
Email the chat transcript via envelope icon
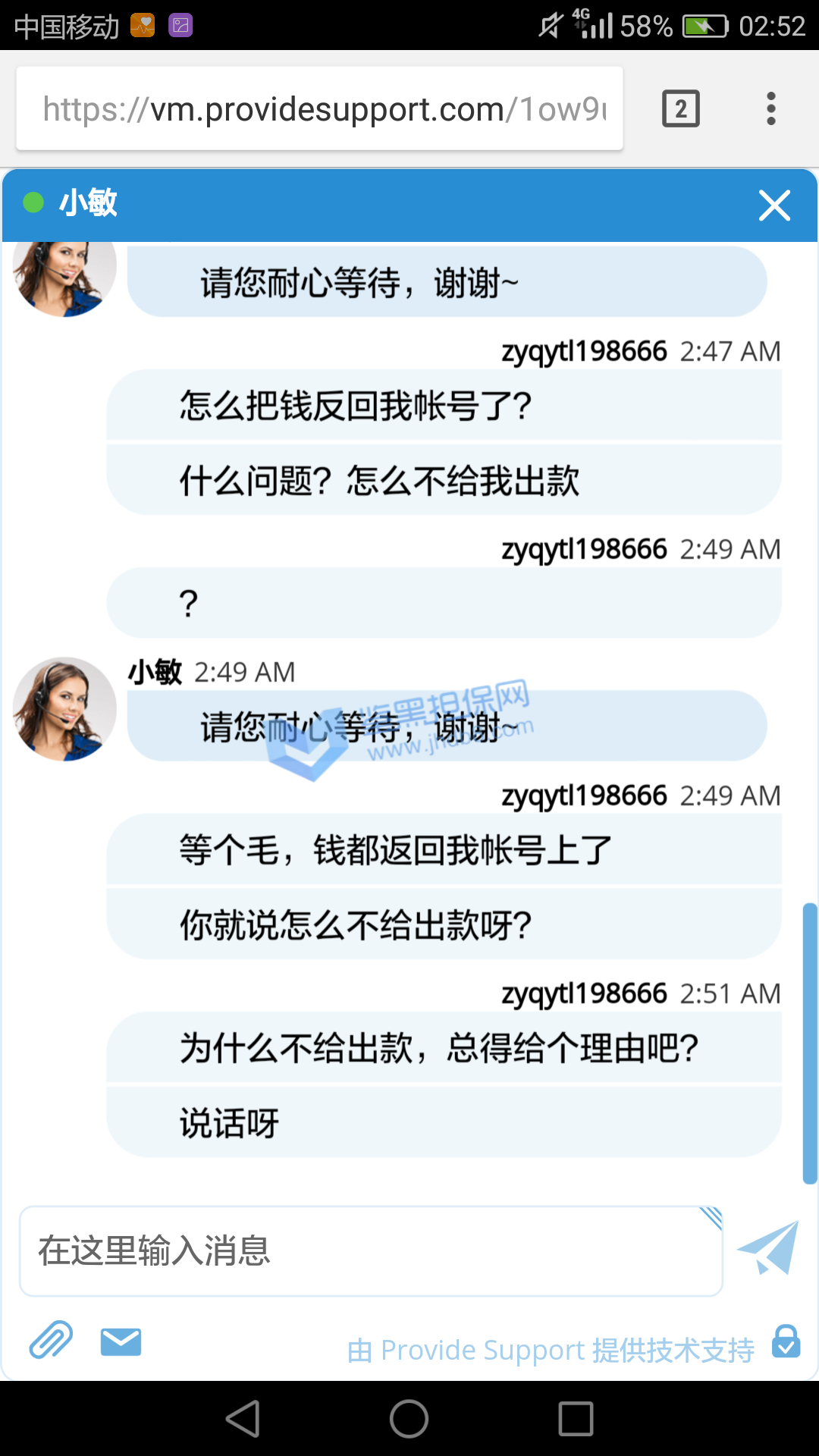point(121,1341)
